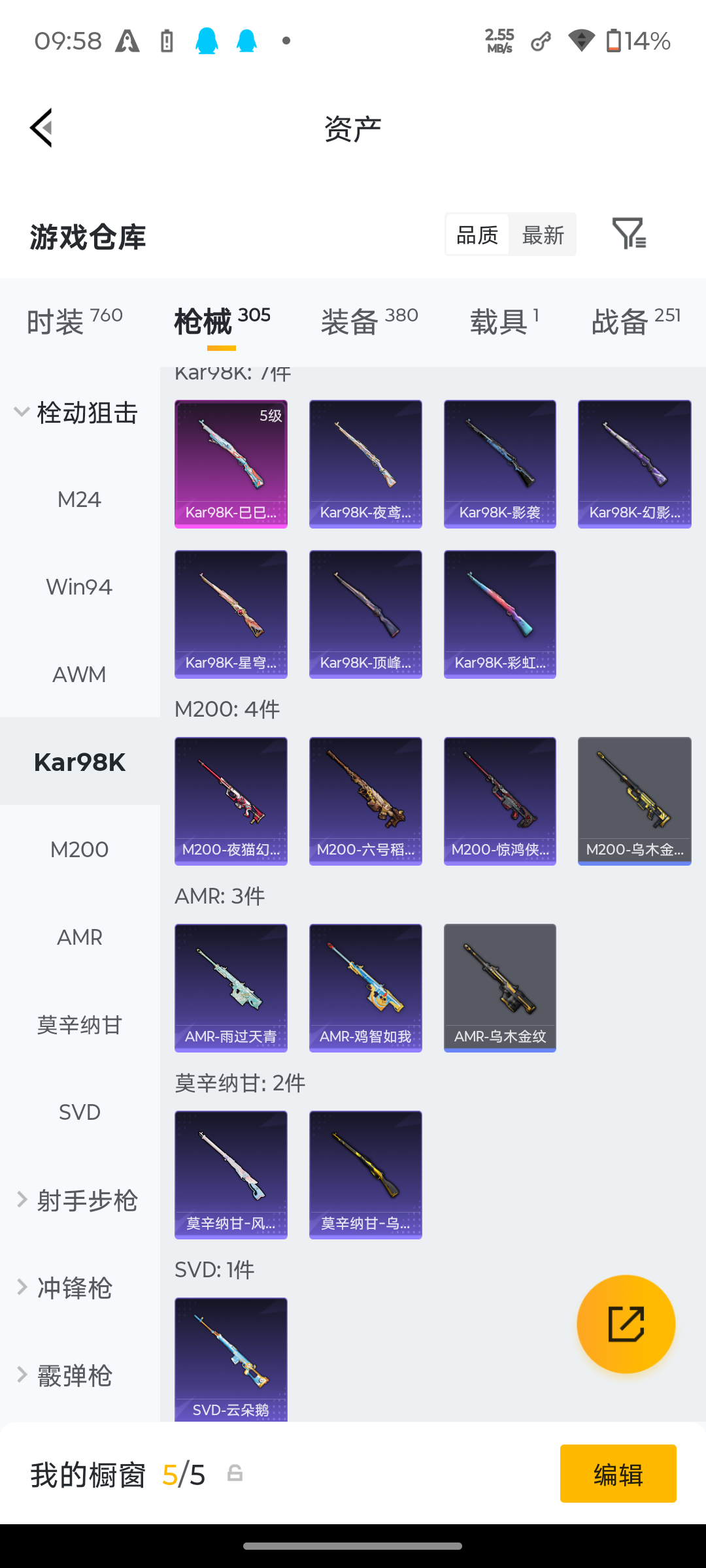This screenshot has height=1568, width=706.
Task: Open the SVD-云朵鹅 skin
Action: (x=231, y=1360)
